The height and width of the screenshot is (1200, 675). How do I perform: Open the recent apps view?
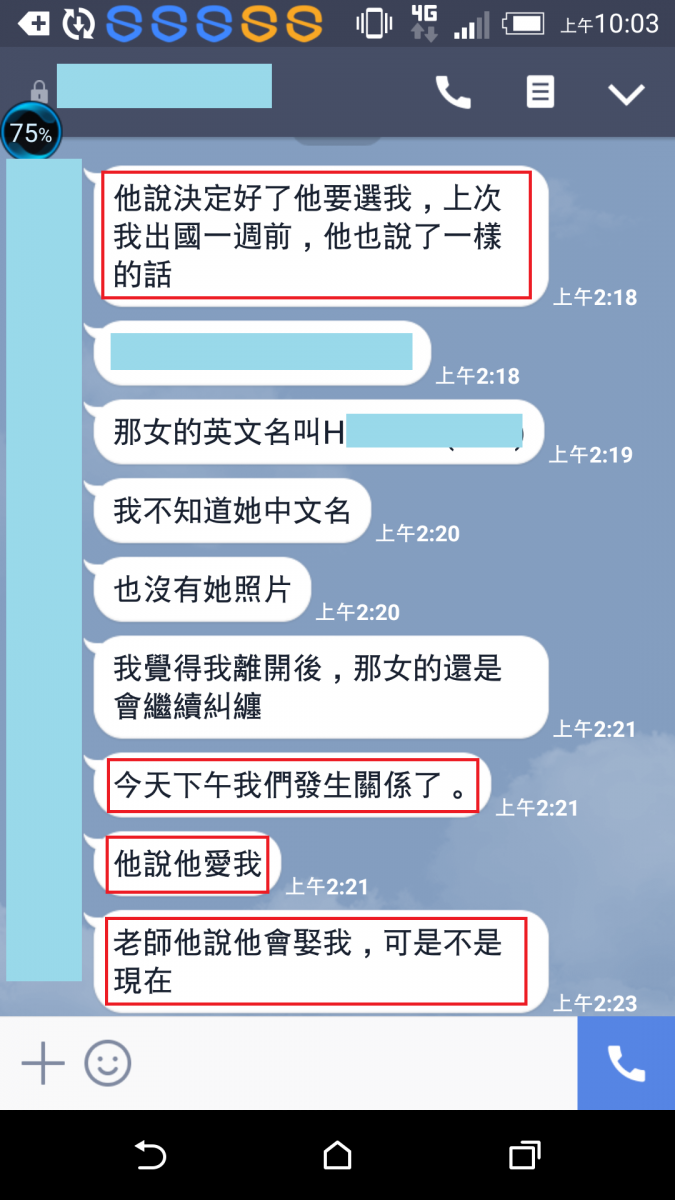coord(524,1156)
